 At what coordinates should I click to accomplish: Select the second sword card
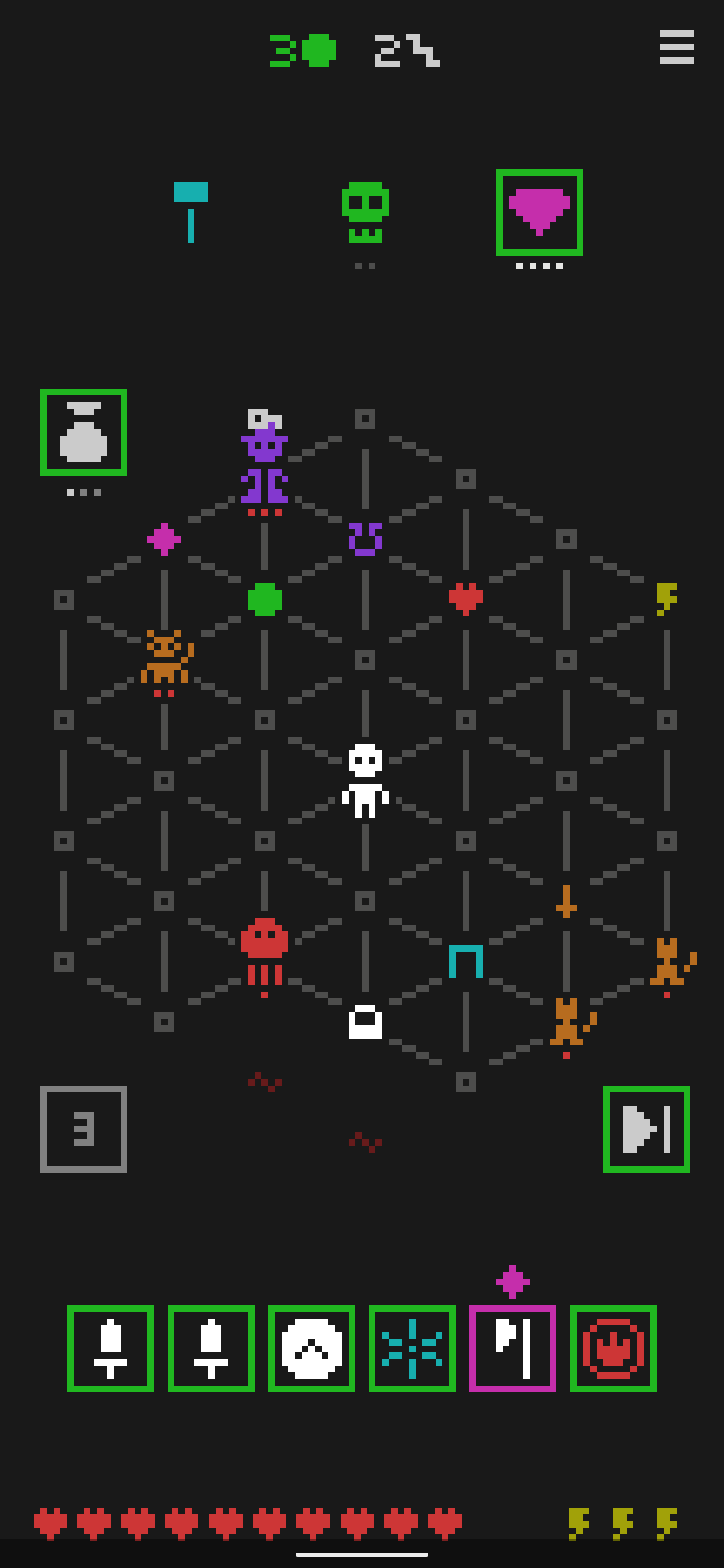(211, 1349)
